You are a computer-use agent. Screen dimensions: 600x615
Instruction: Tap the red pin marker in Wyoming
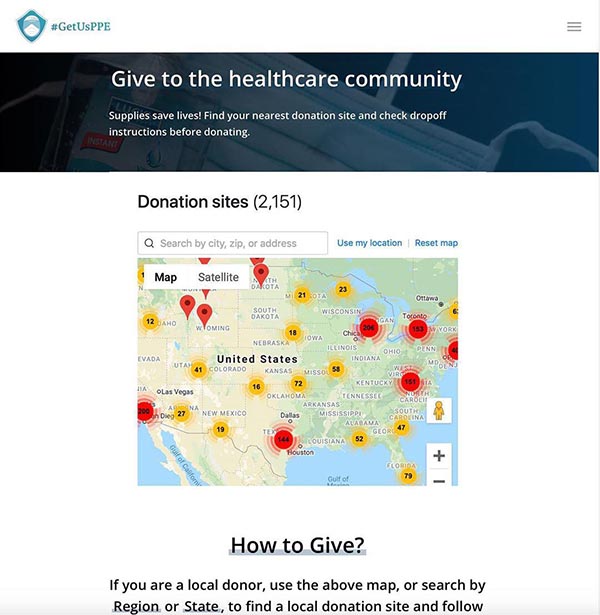tap(205, 314)
